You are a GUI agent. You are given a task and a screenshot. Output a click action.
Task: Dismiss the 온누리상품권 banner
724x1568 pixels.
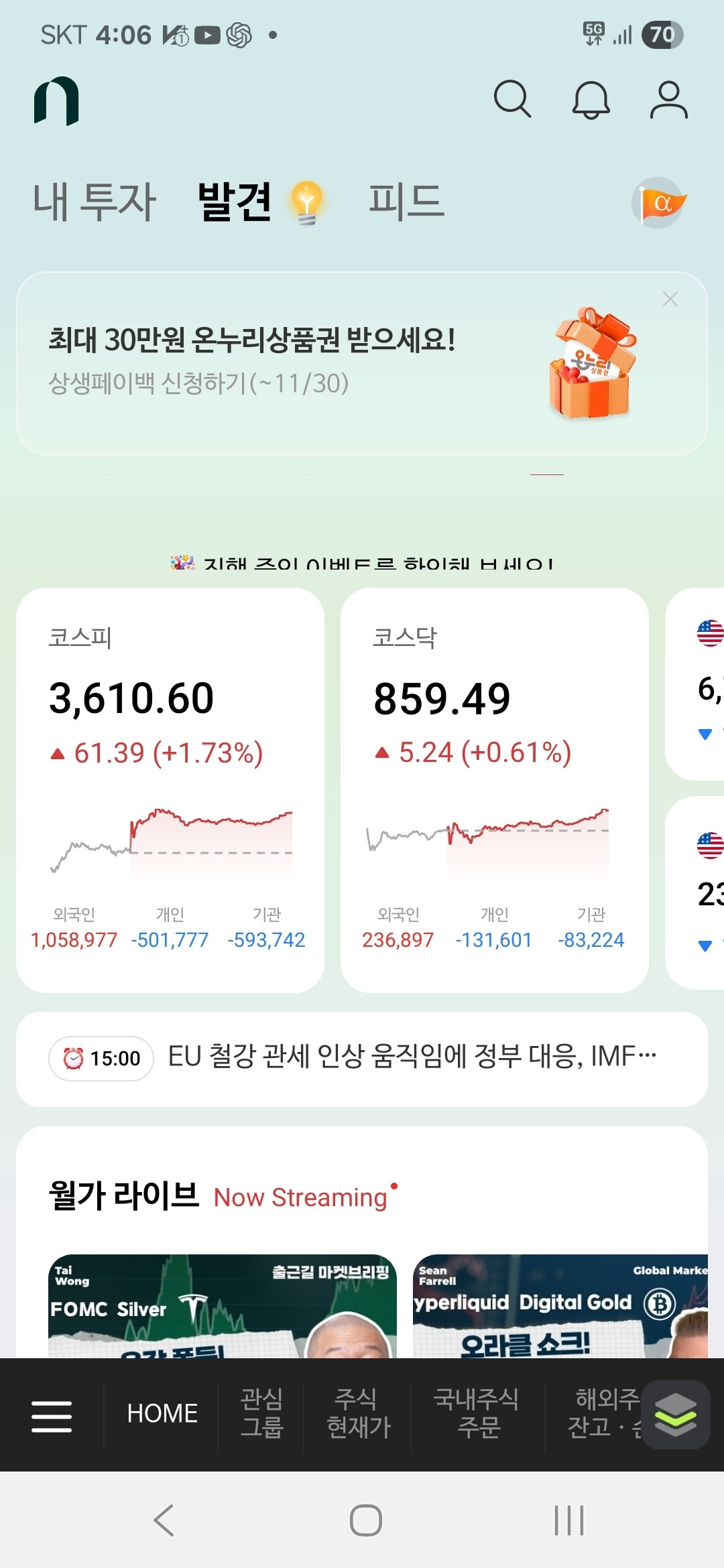point(670,299)
